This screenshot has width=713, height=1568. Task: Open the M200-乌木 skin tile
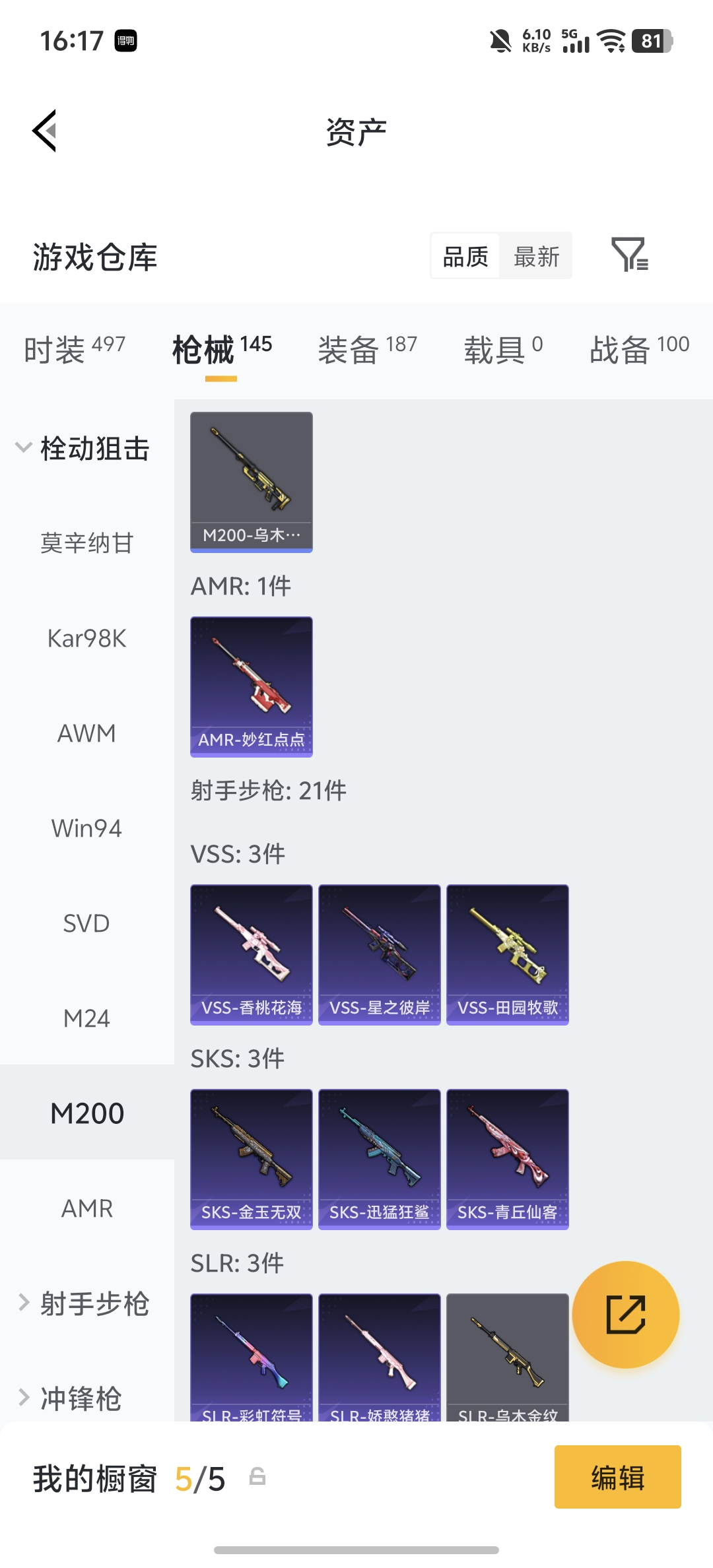pos(252,482)
